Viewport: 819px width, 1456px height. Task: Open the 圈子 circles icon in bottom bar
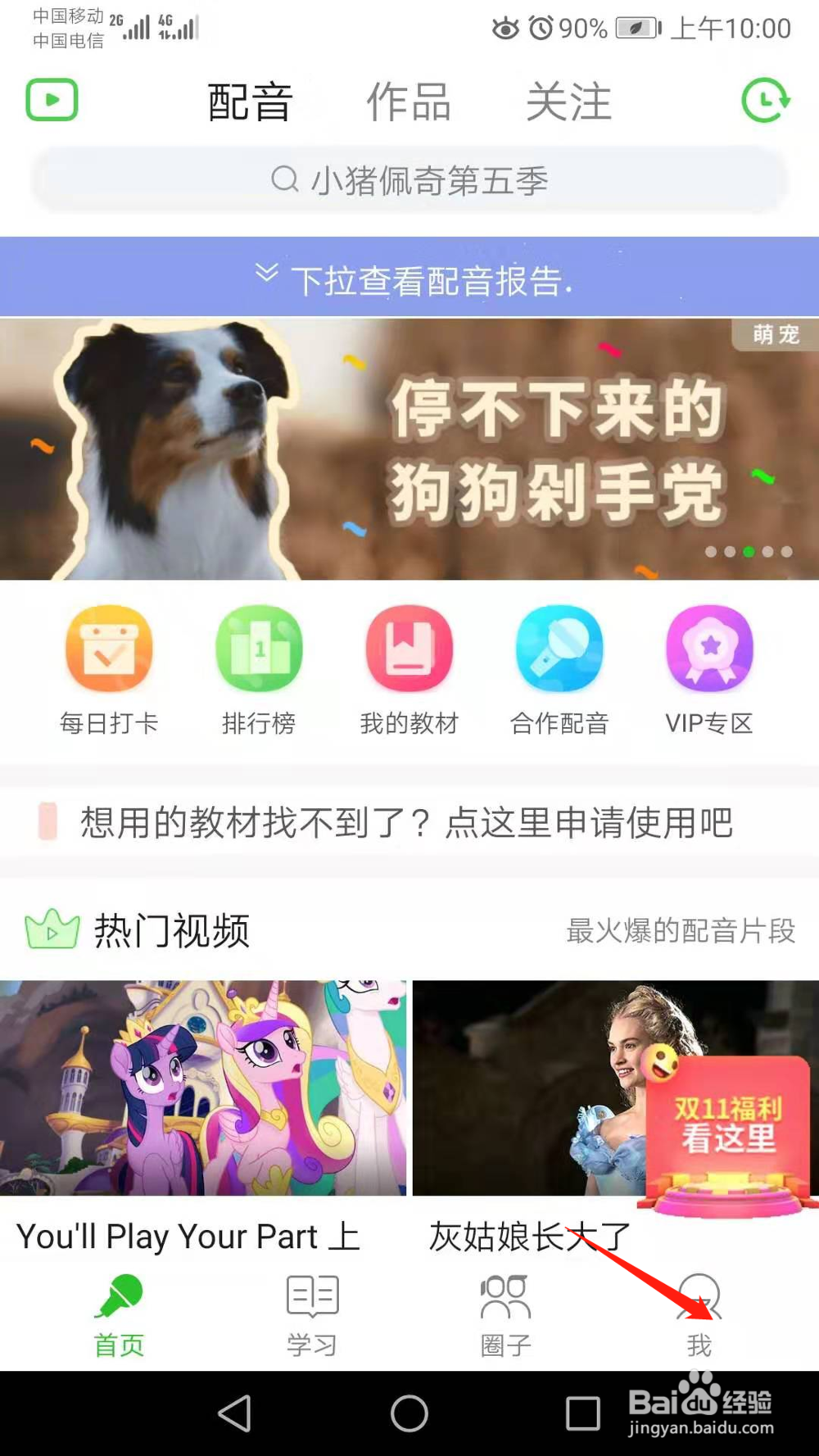(505, 1310)
